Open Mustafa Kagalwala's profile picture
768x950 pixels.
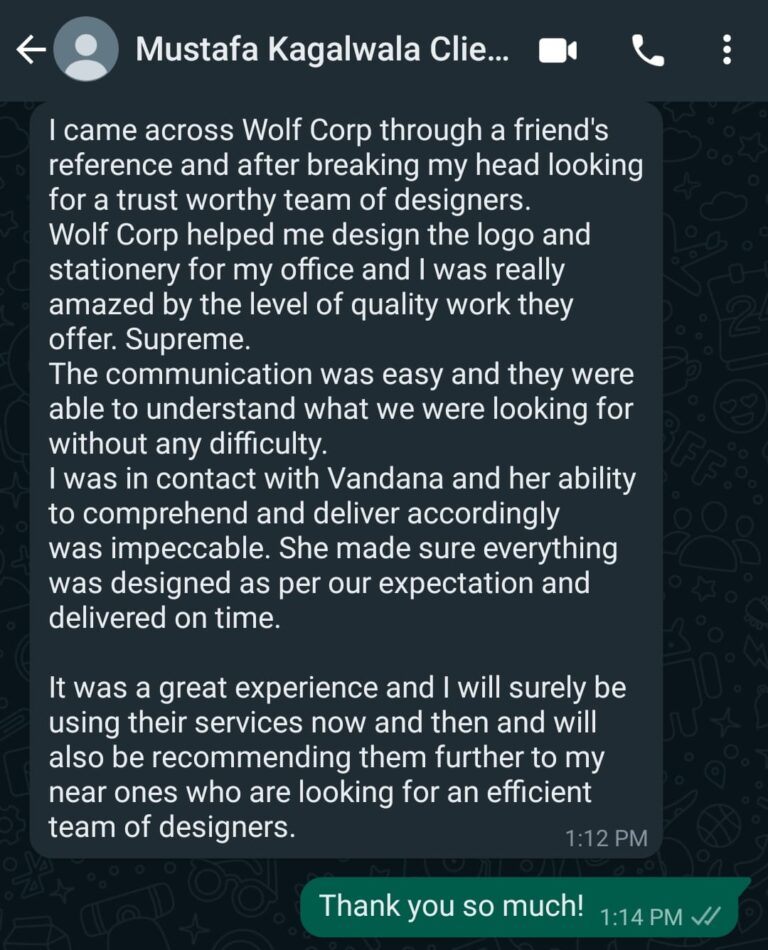[86, 50]
